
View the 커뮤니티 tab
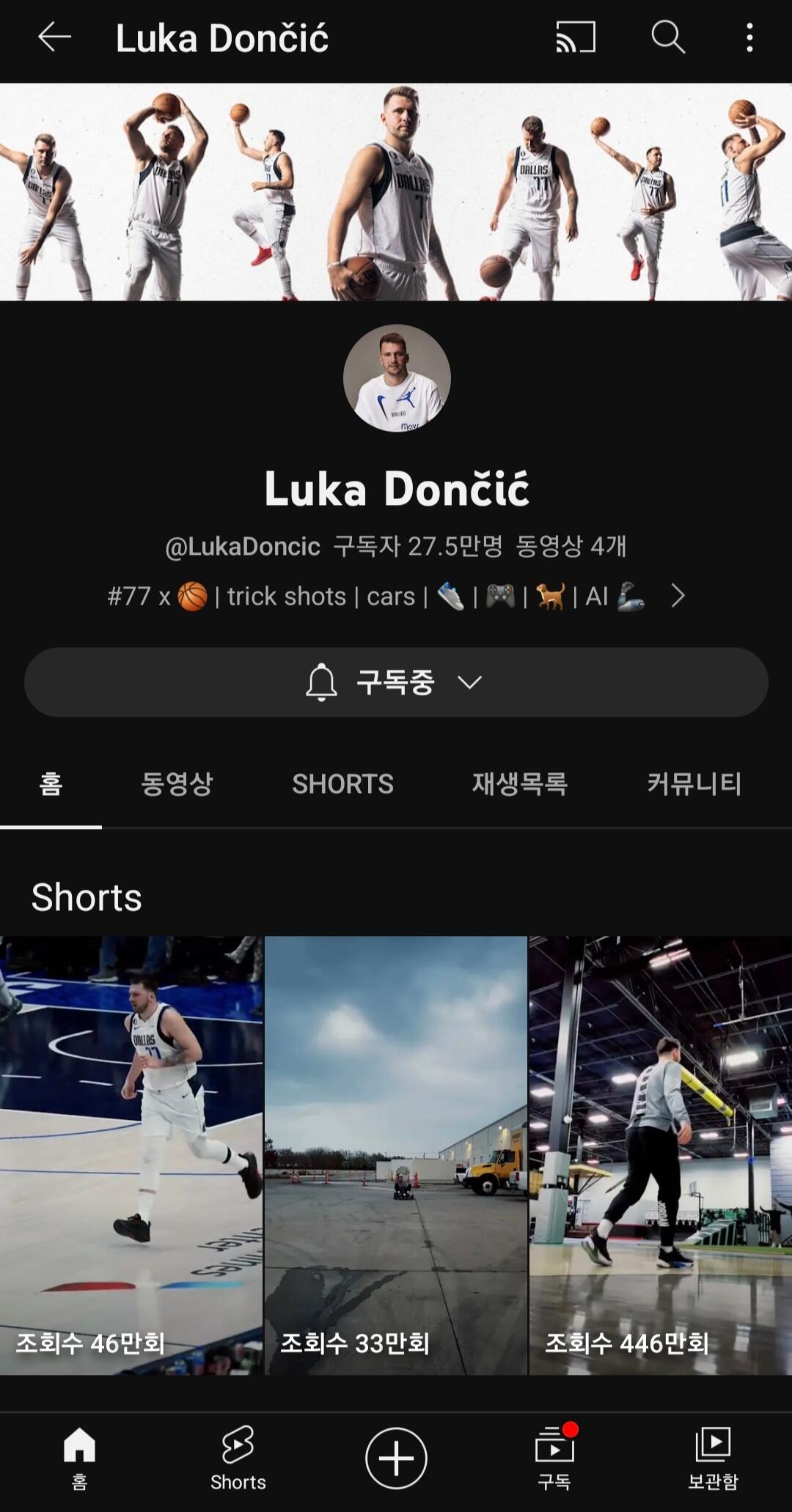(694, 784)
